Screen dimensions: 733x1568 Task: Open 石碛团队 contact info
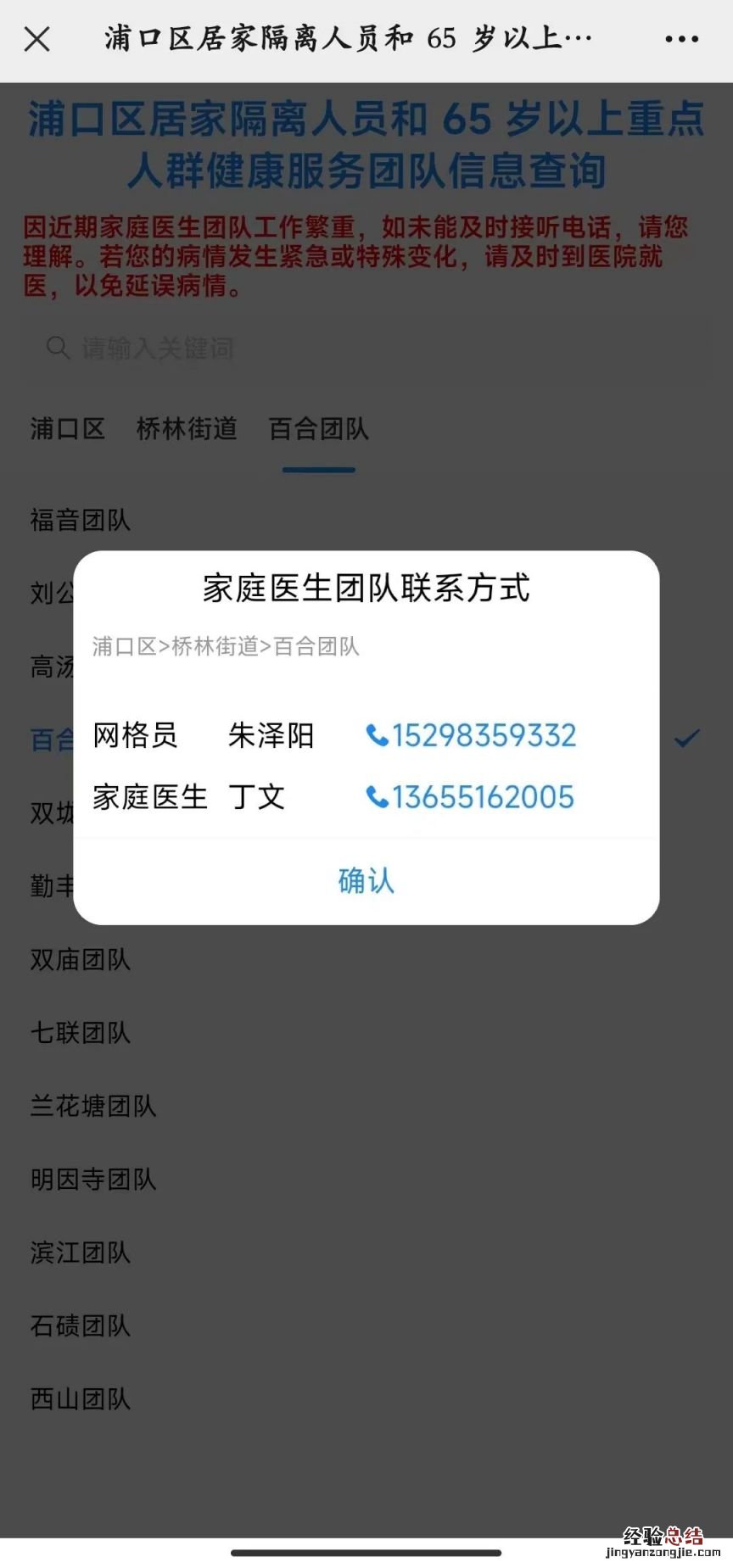[81, 1325]
